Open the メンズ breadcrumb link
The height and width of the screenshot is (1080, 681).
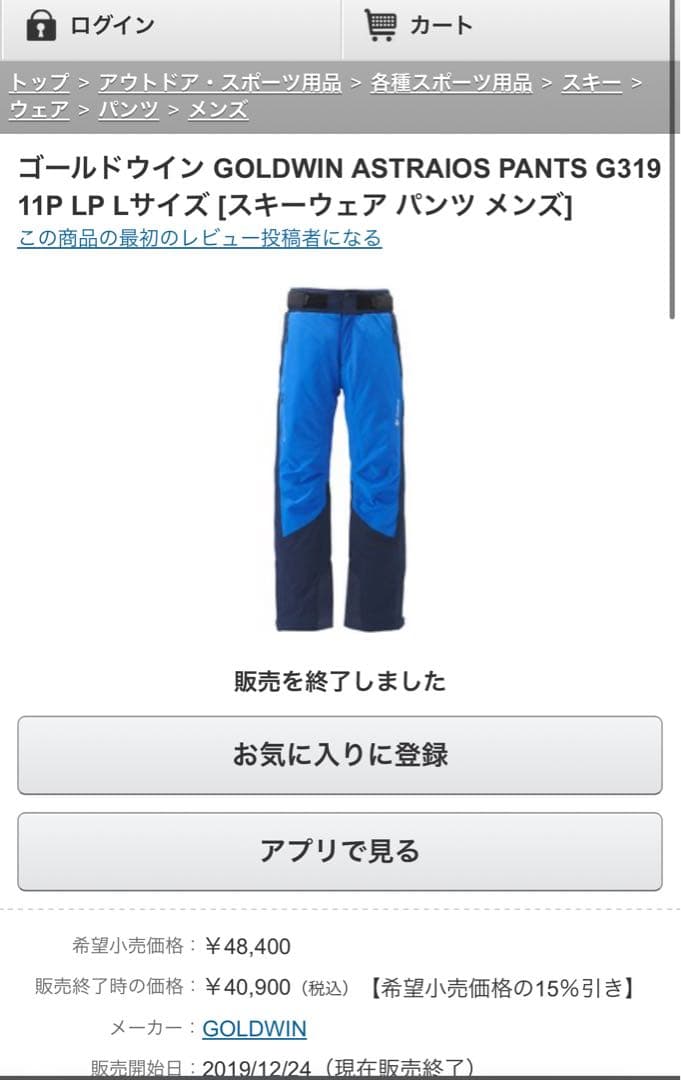point(218,110)
